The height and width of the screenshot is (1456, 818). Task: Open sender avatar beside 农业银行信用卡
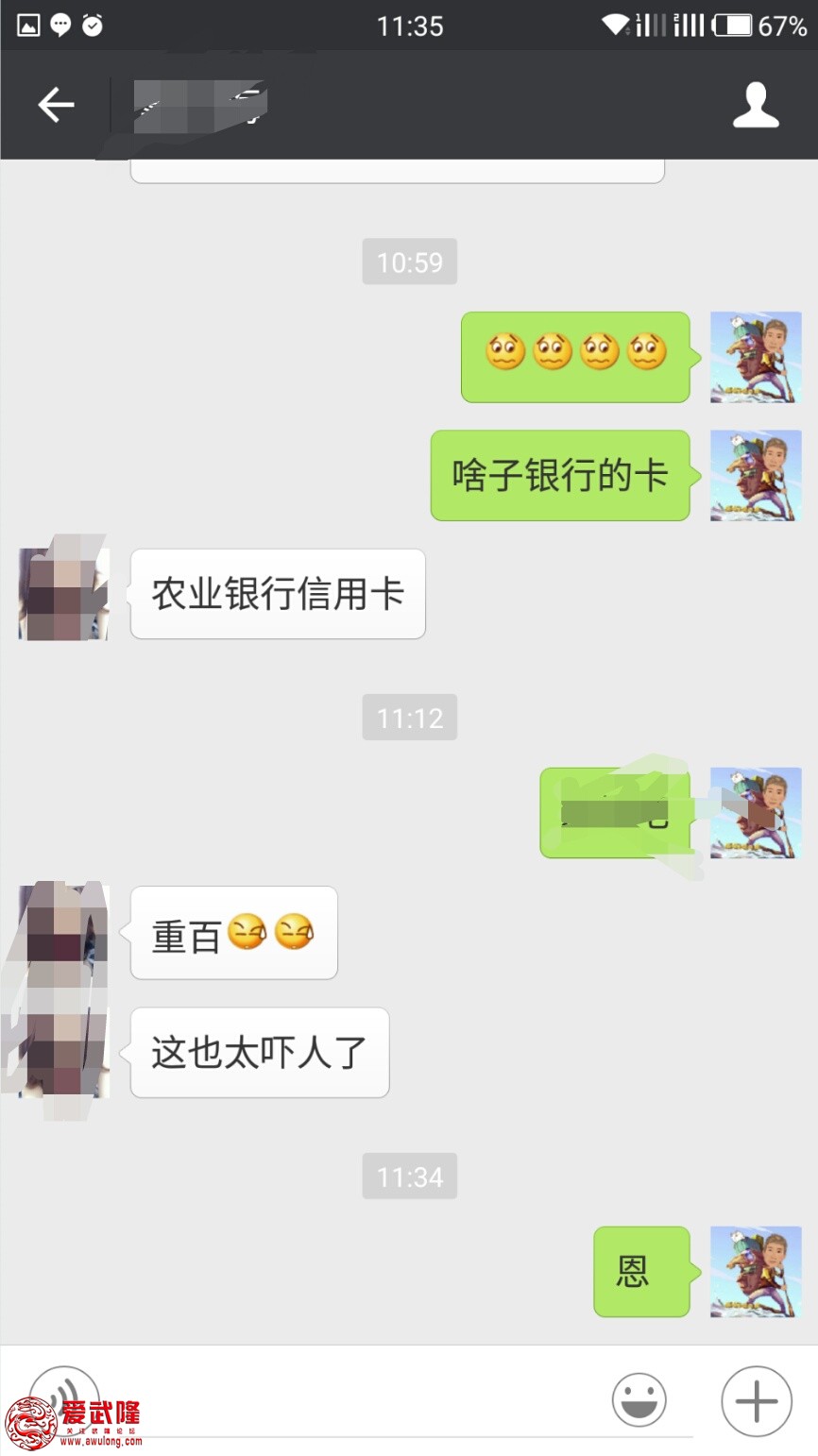(63, 594)
